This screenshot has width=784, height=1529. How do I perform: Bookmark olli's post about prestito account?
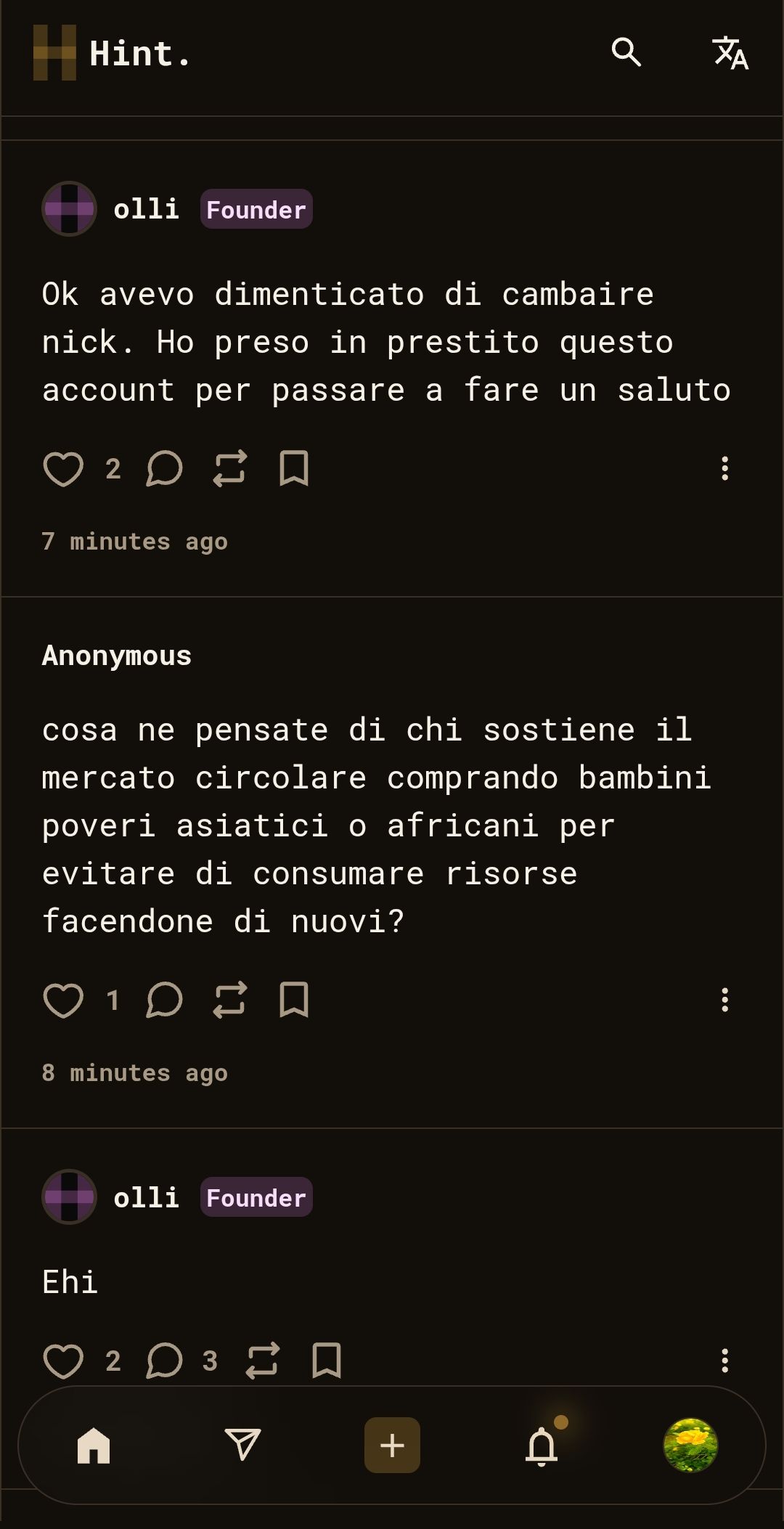pyautogui.click(x=294, y=468)
